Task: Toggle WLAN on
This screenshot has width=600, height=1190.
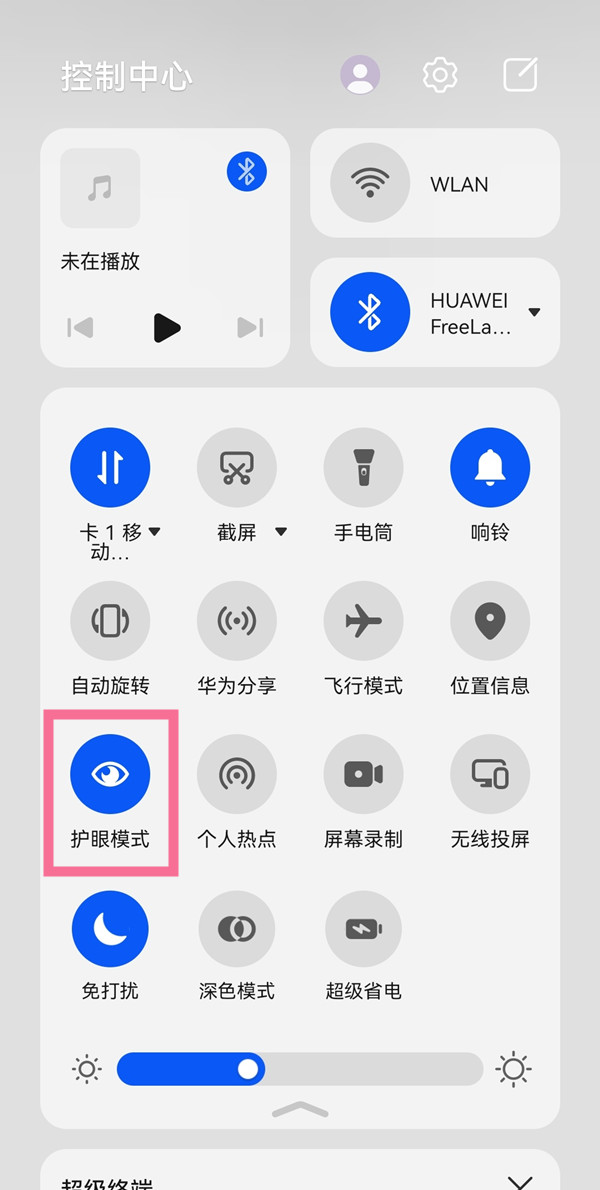Action: (370, 183)
